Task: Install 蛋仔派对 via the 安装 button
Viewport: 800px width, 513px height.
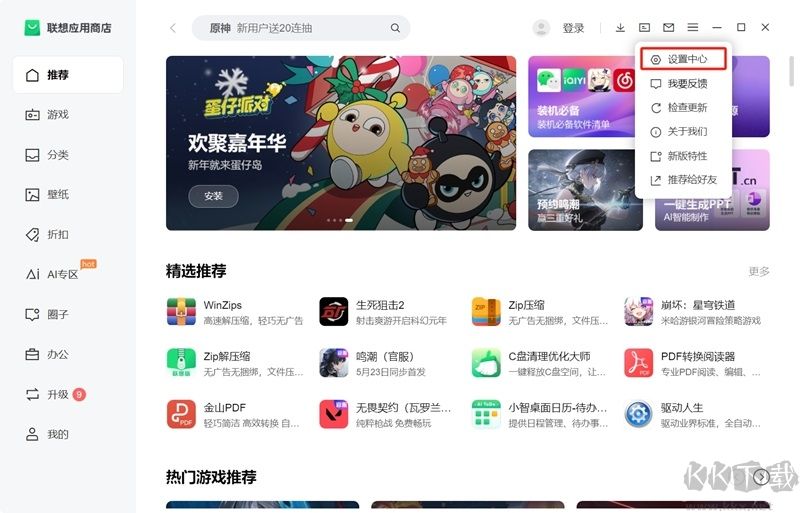Action: pyautogui.click(x=213, y=195)
